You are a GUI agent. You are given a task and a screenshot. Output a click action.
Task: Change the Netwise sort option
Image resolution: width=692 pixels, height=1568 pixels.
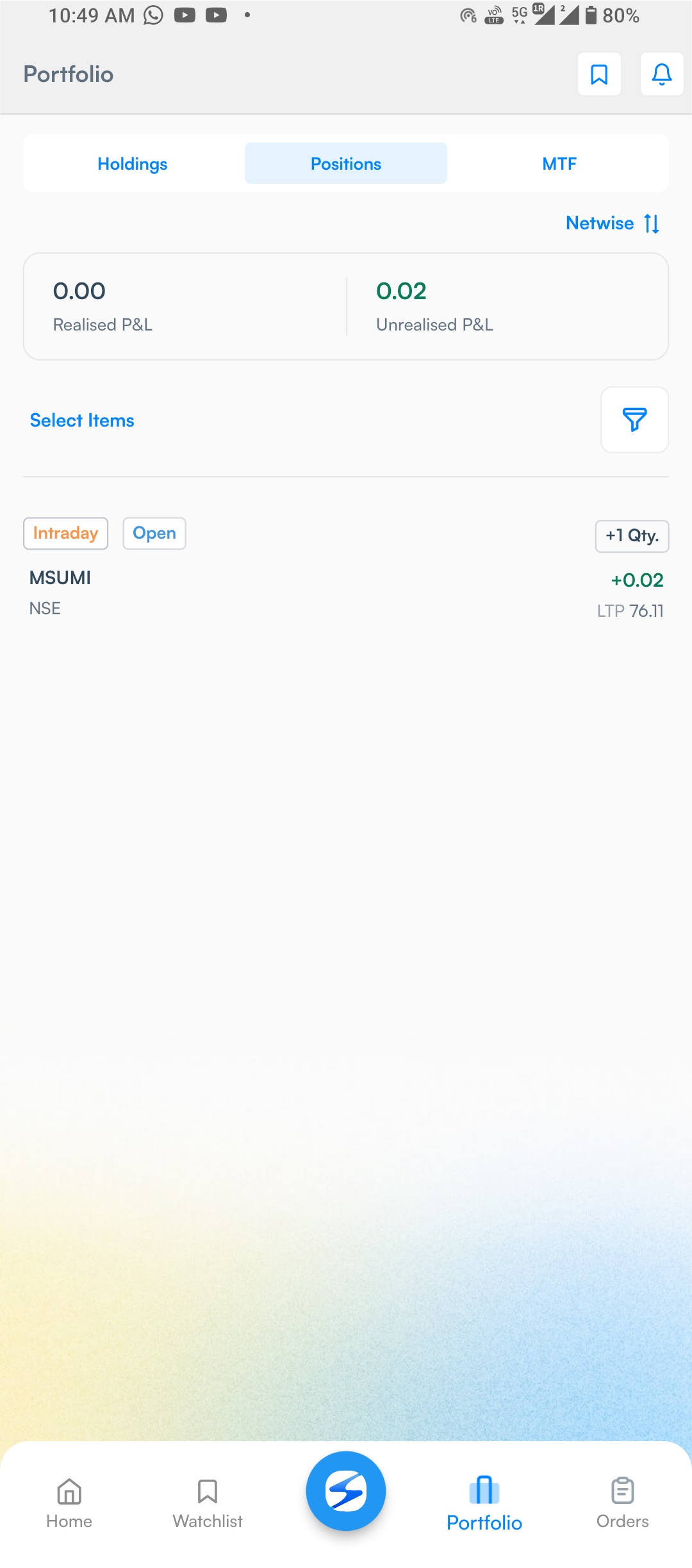click(613, 223)
